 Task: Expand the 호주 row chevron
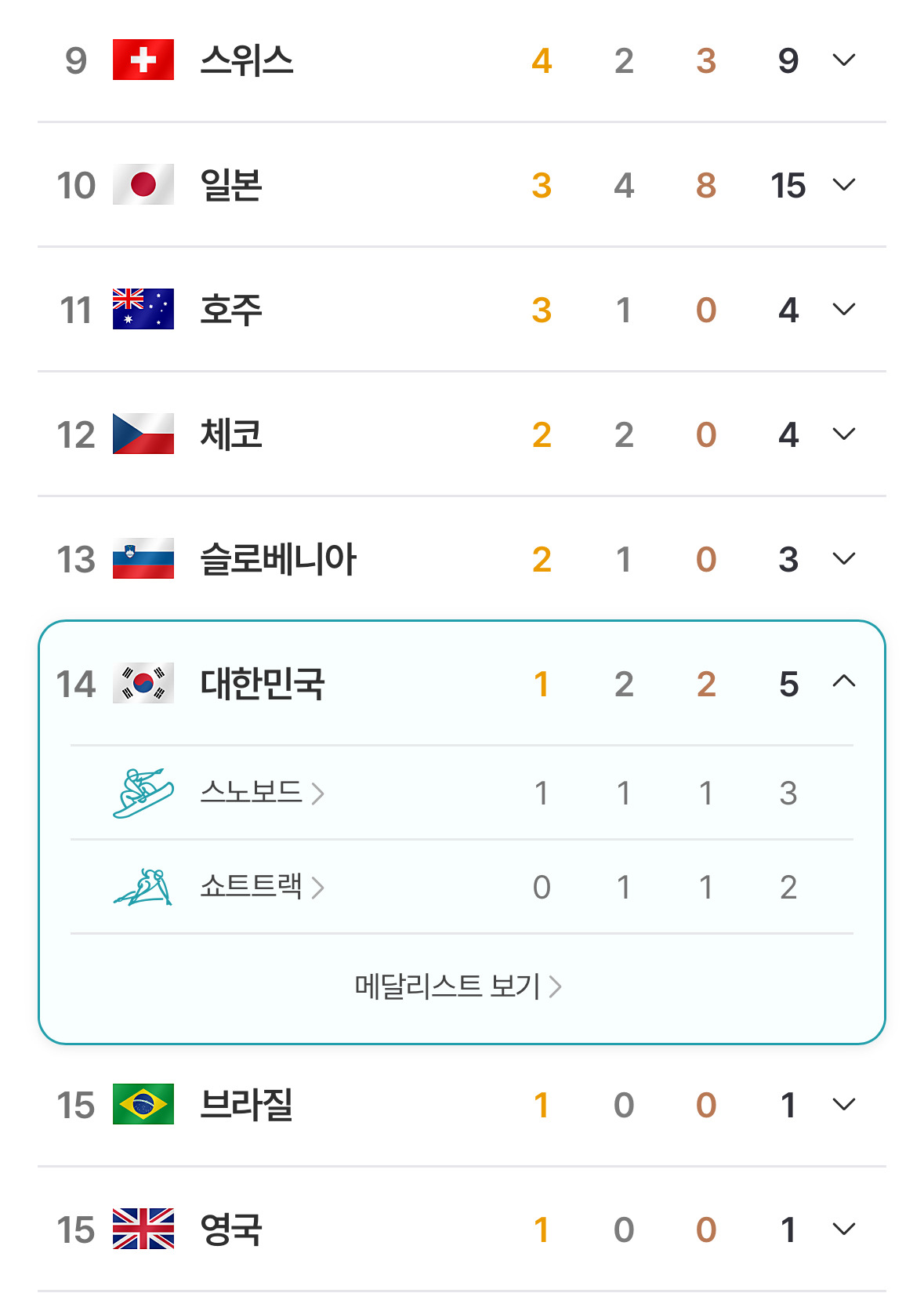[x=843, y=310]
